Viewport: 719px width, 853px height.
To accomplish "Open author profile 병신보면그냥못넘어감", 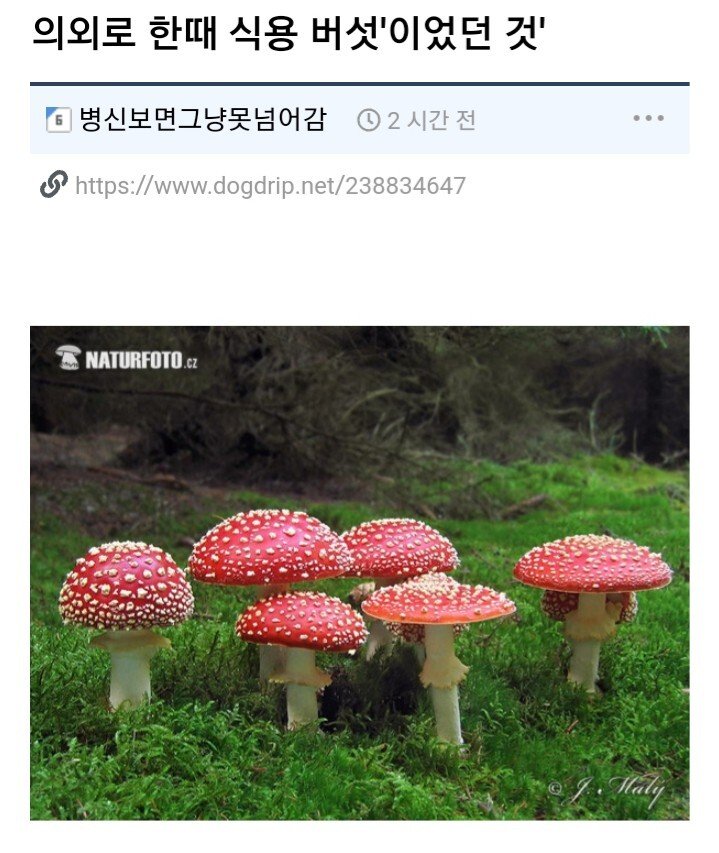I will pos(202,120).
